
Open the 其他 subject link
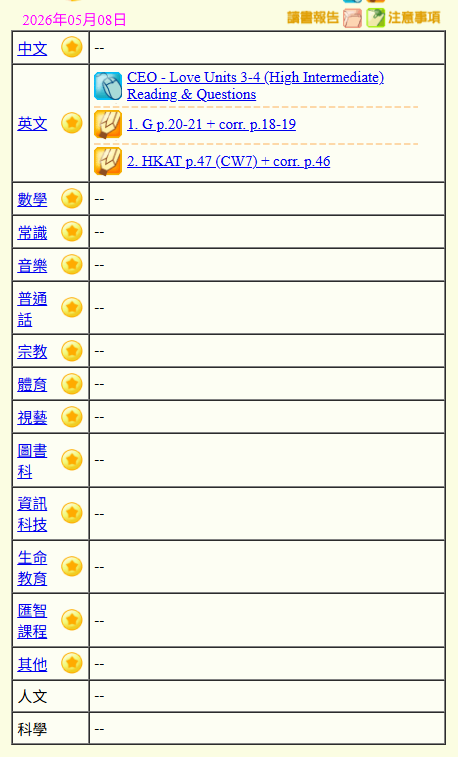(x=32, y=664)
